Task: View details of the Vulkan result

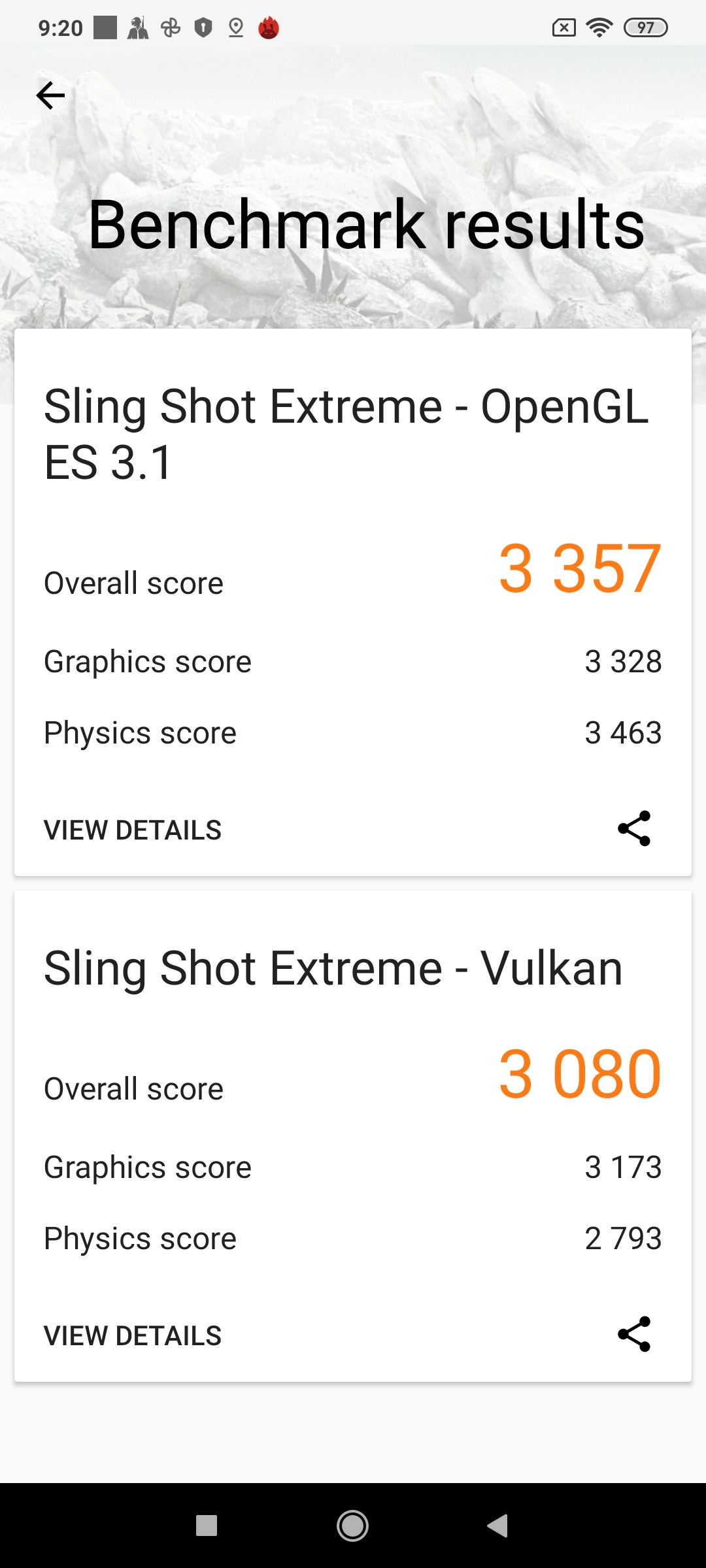Action: pyautogui.click(x=133, y=1336)
